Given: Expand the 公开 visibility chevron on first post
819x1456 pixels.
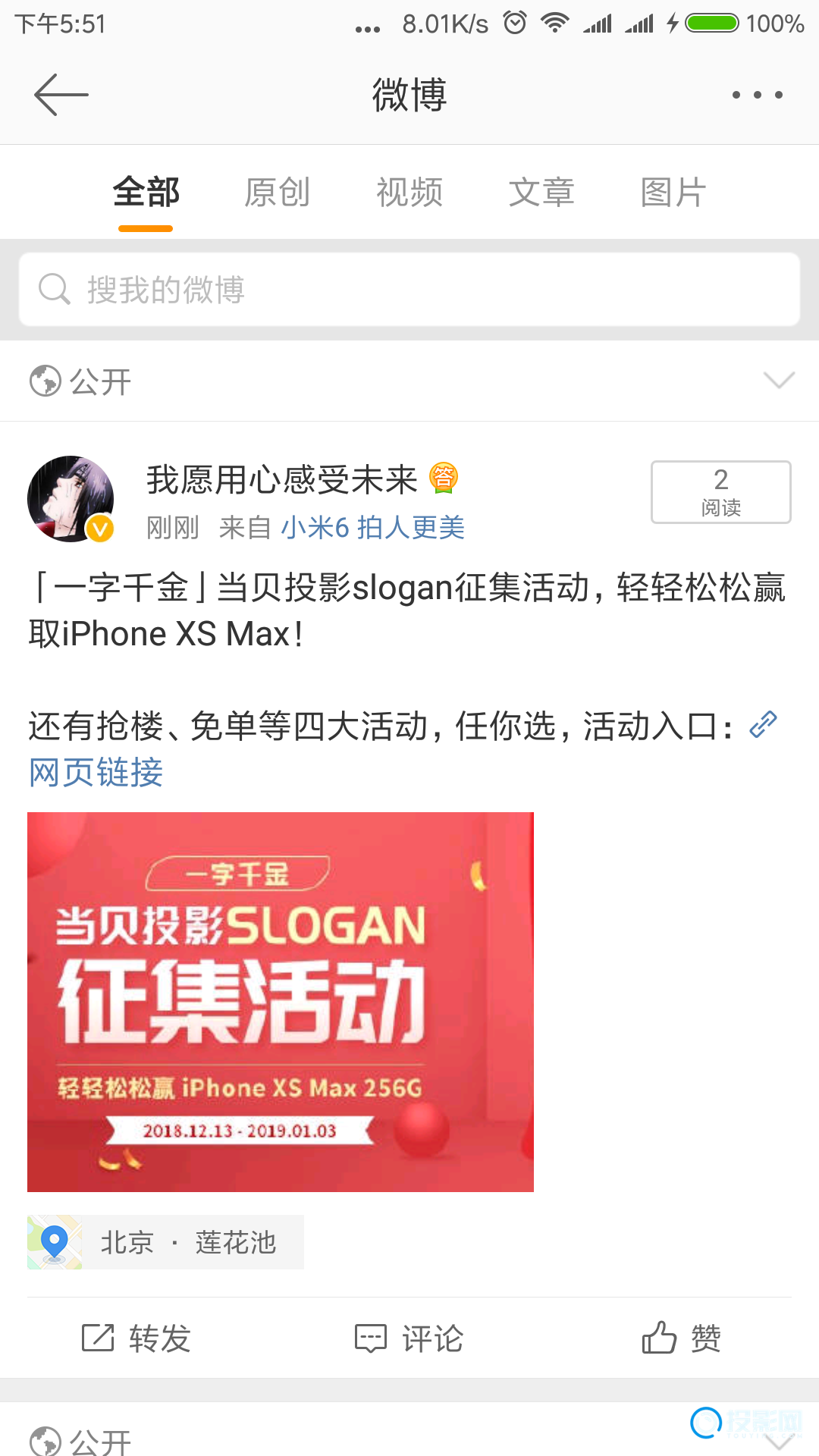Looking at the screenshot, I should (779, 381).
